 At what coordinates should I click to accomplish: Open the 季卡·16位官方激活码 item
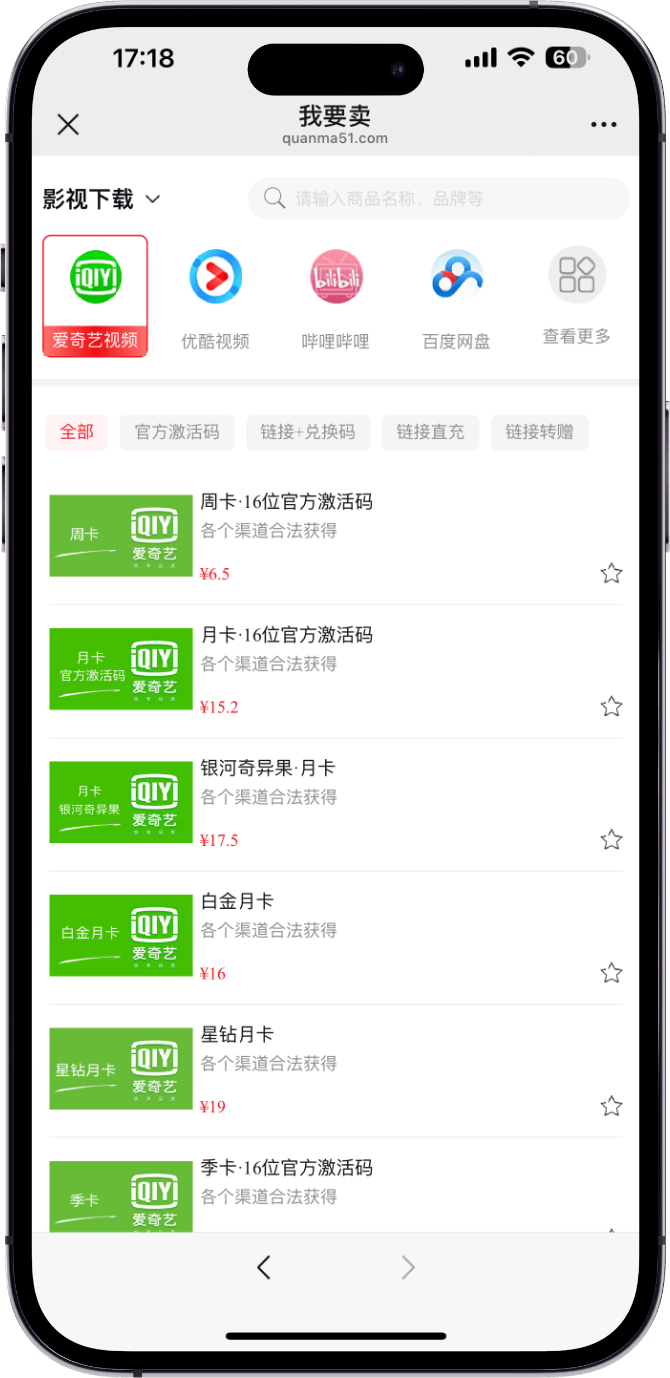pyautogui.click(x=335, y=1190)
